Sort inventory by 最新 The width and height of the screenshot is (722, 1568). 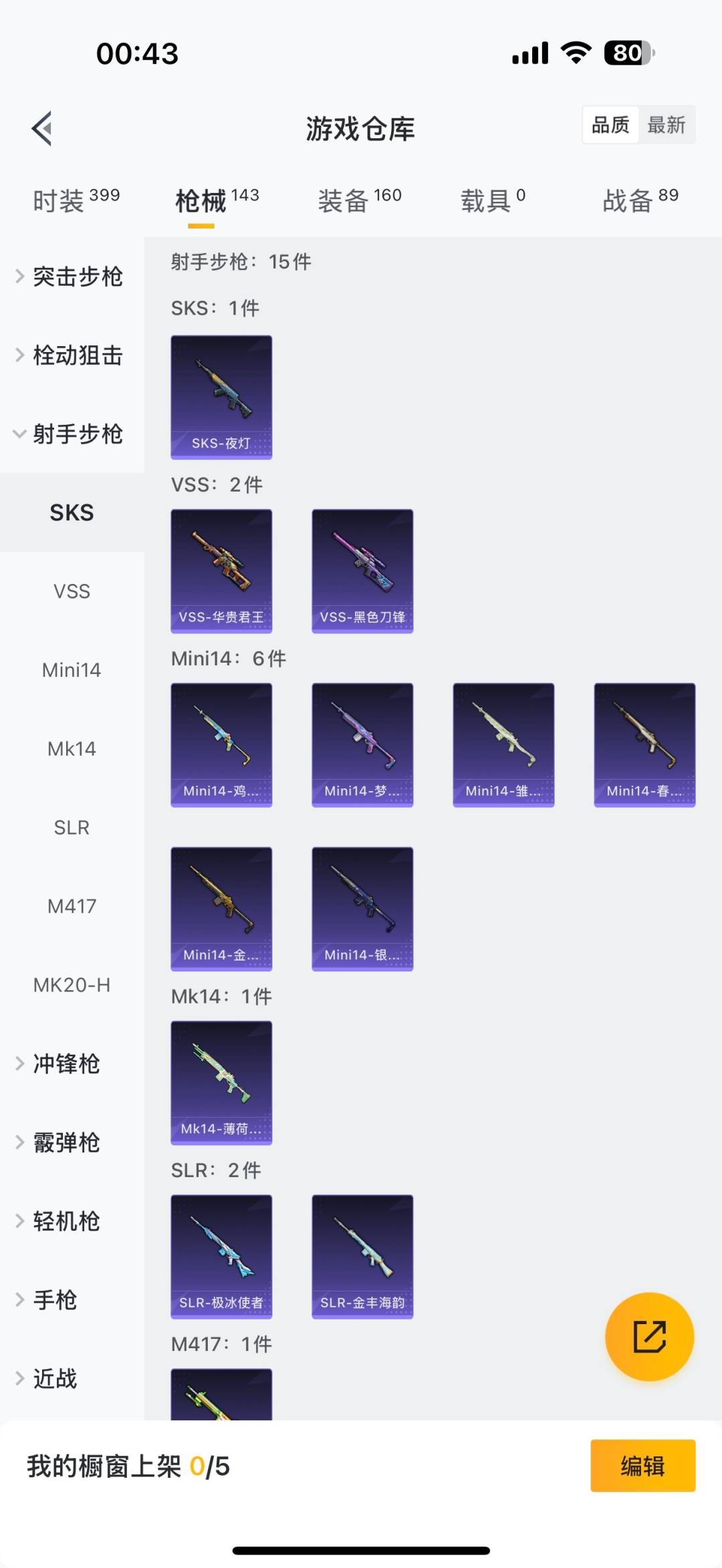pyautogui.click(x=666, y=125)
